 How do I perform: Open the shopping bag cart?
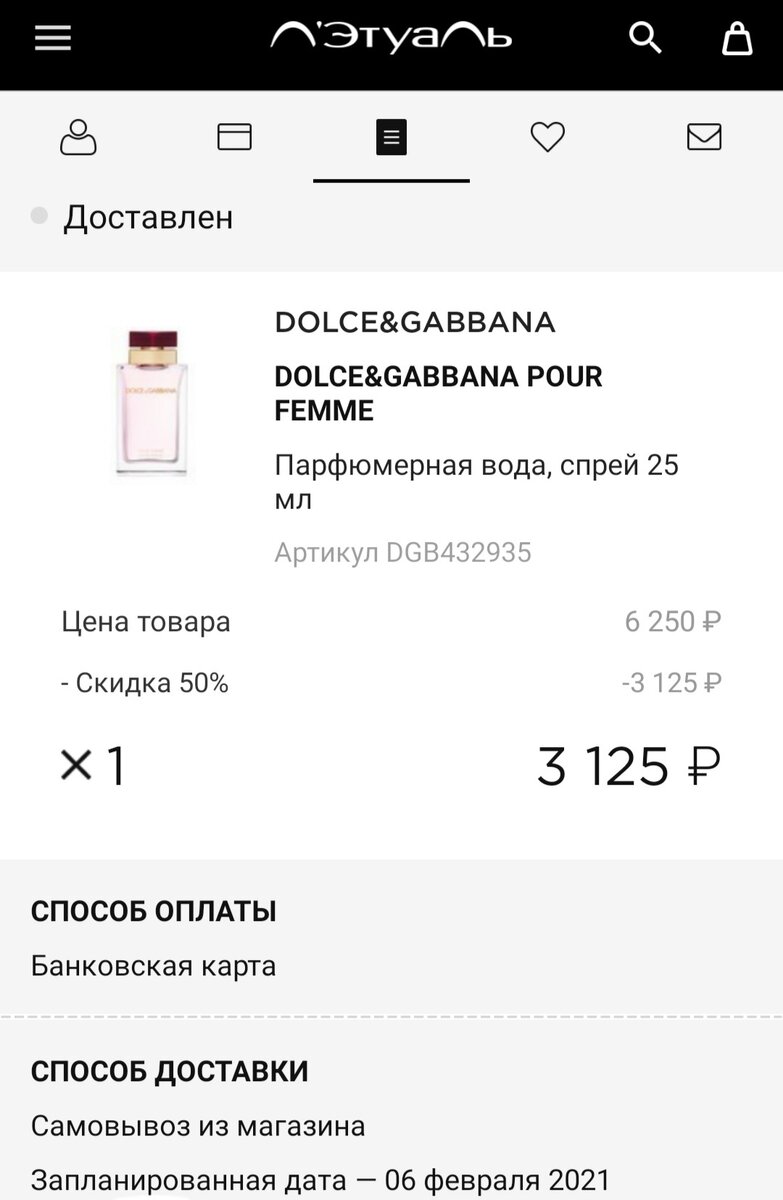click(737, 38)
